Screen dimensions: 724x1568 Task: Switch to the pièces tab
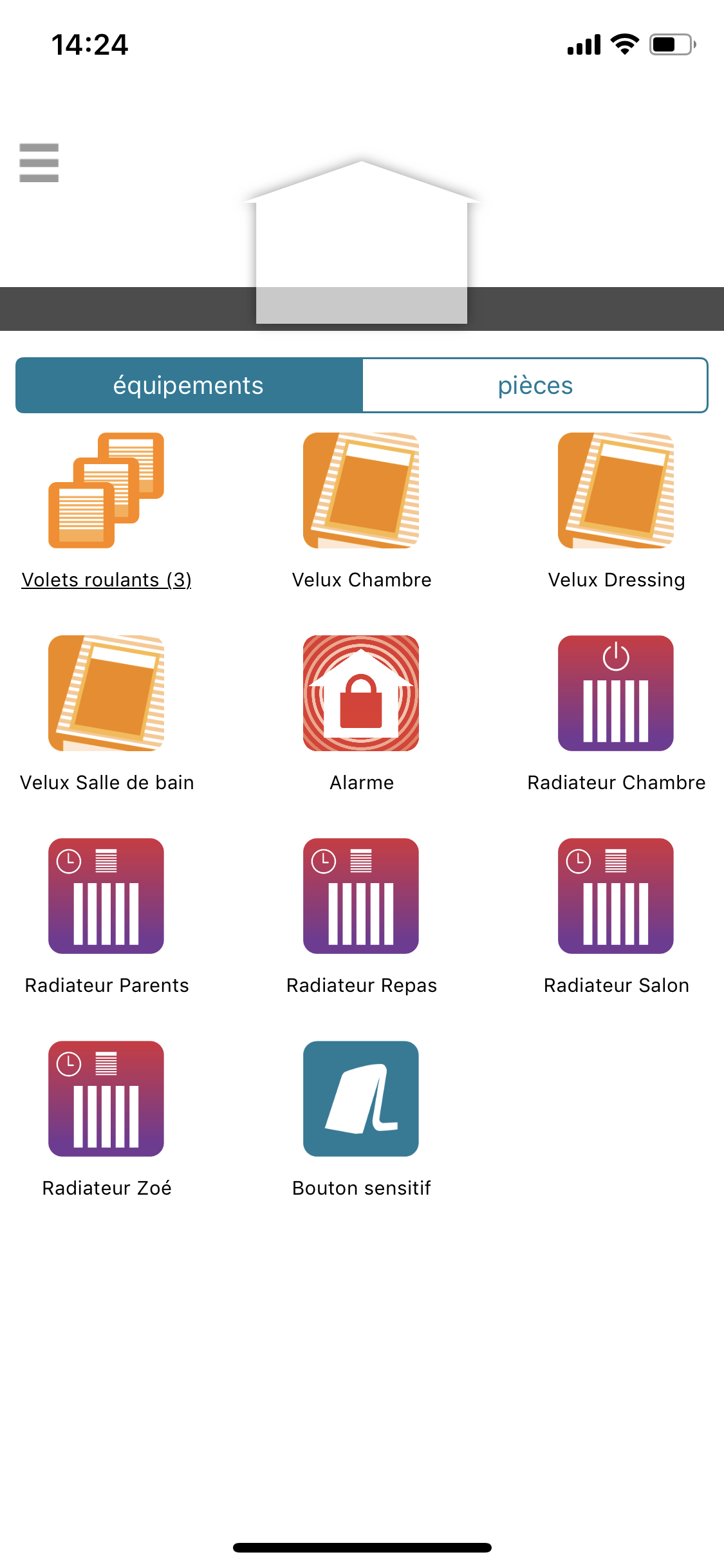[535, 385]
